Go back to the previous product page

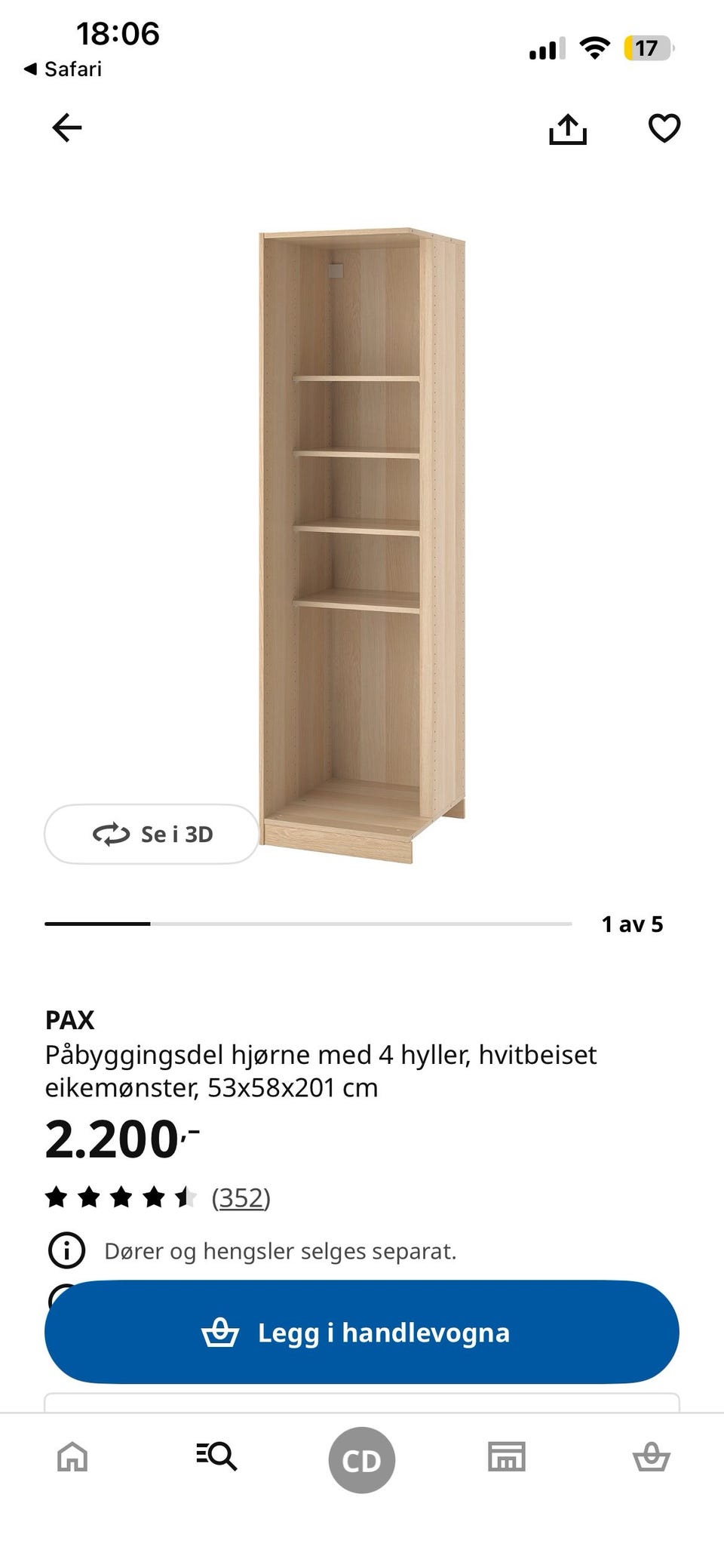[x=66, y=128]
